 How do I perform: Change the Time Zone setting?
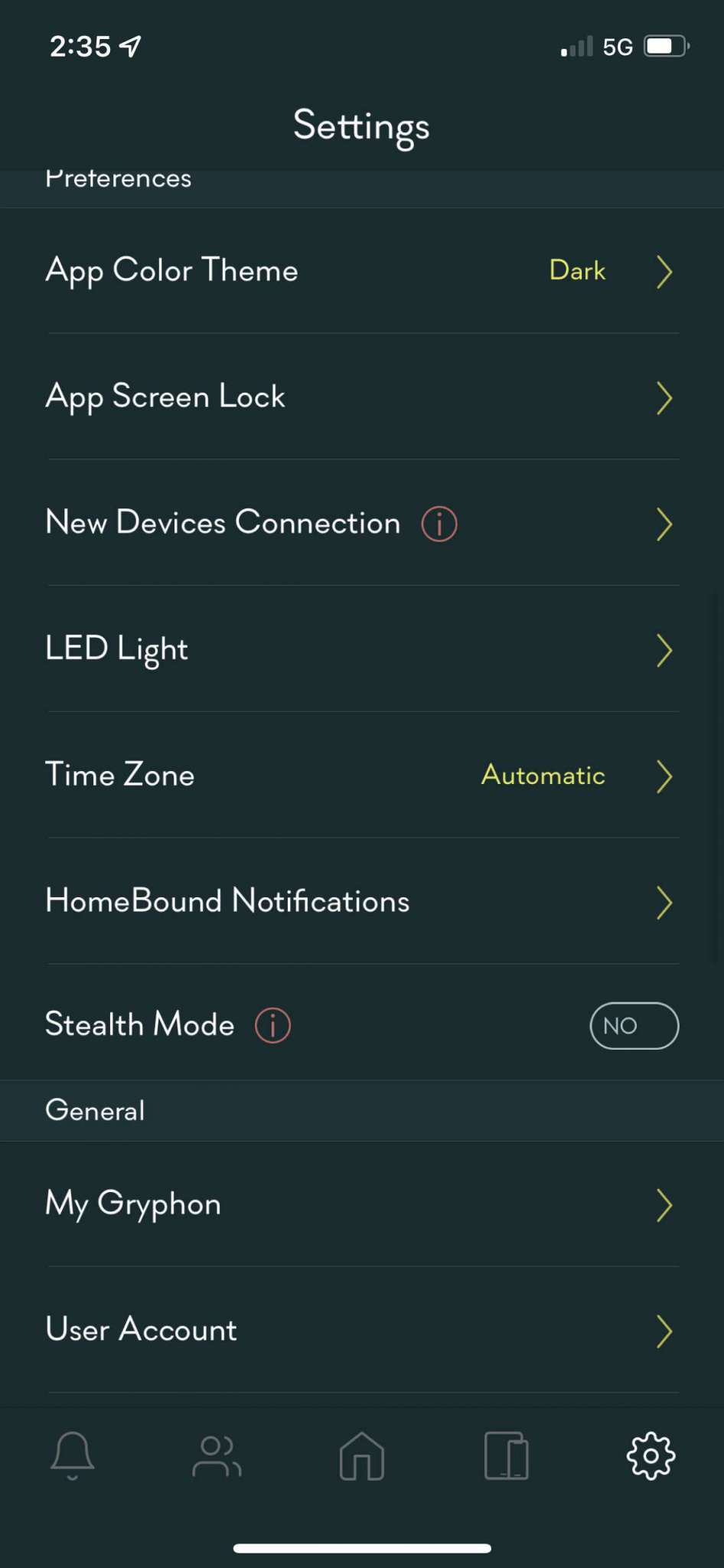point(361,776)
